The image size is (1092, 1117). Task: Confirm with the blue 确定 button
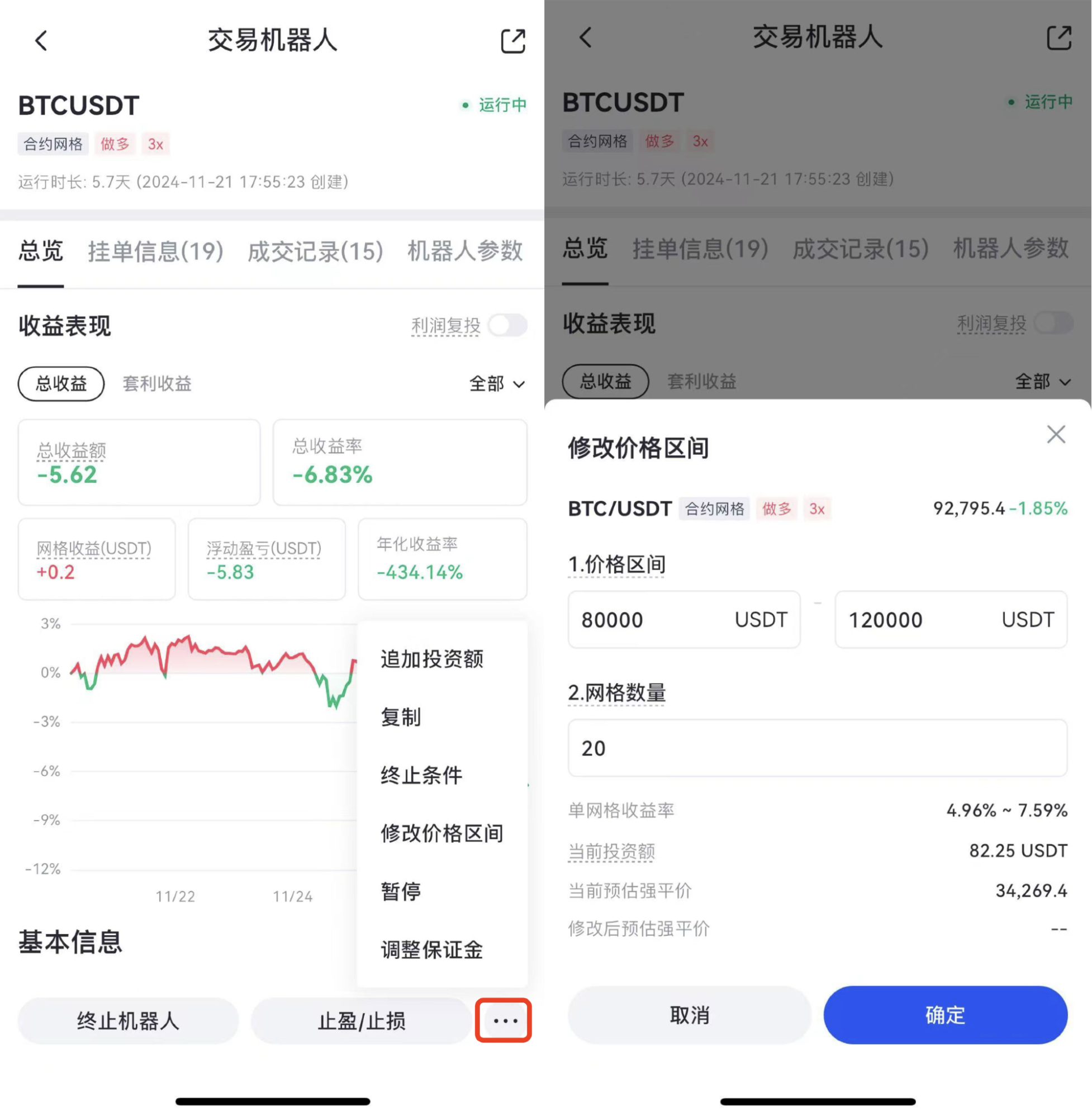(944, 1015)
